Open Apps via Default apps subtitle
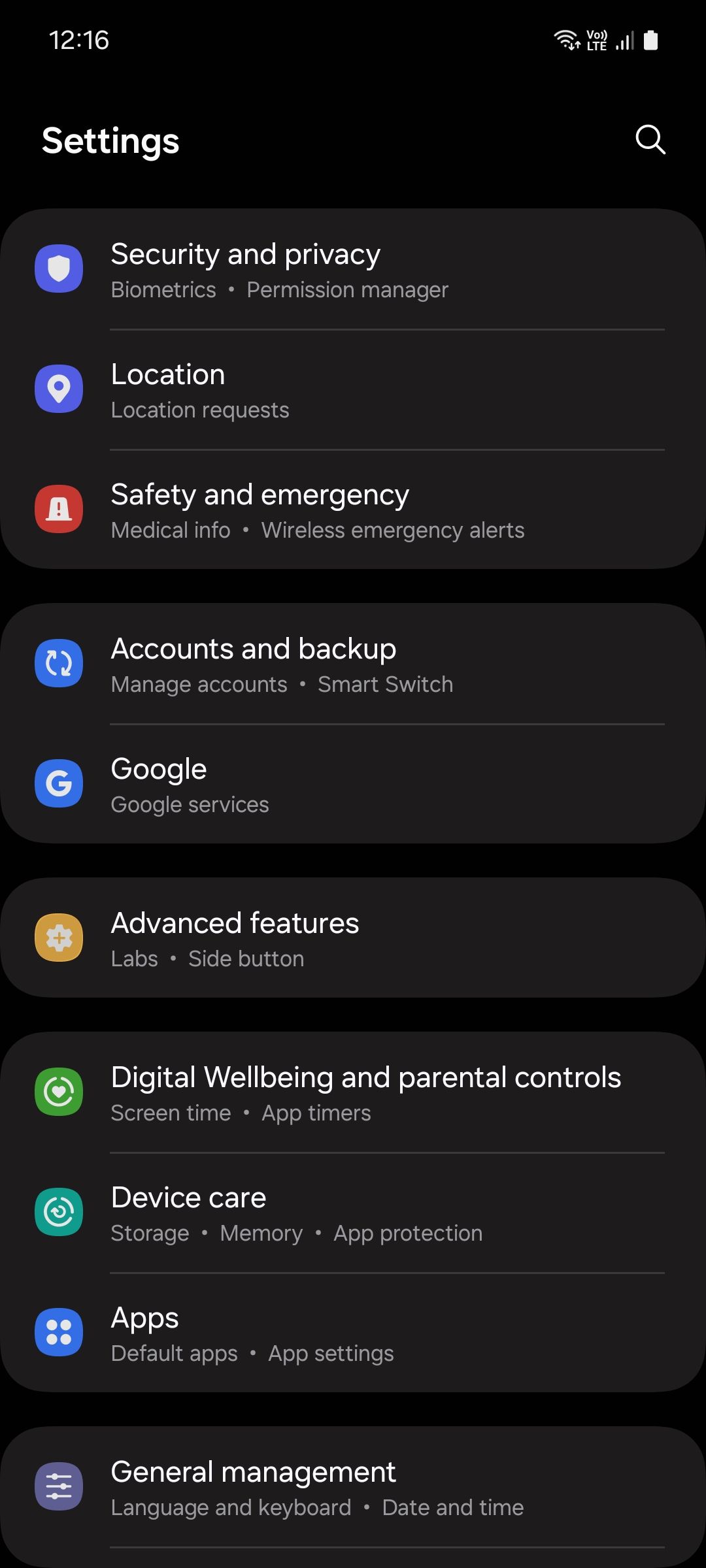706x1568 pixels. point(174,1353)
